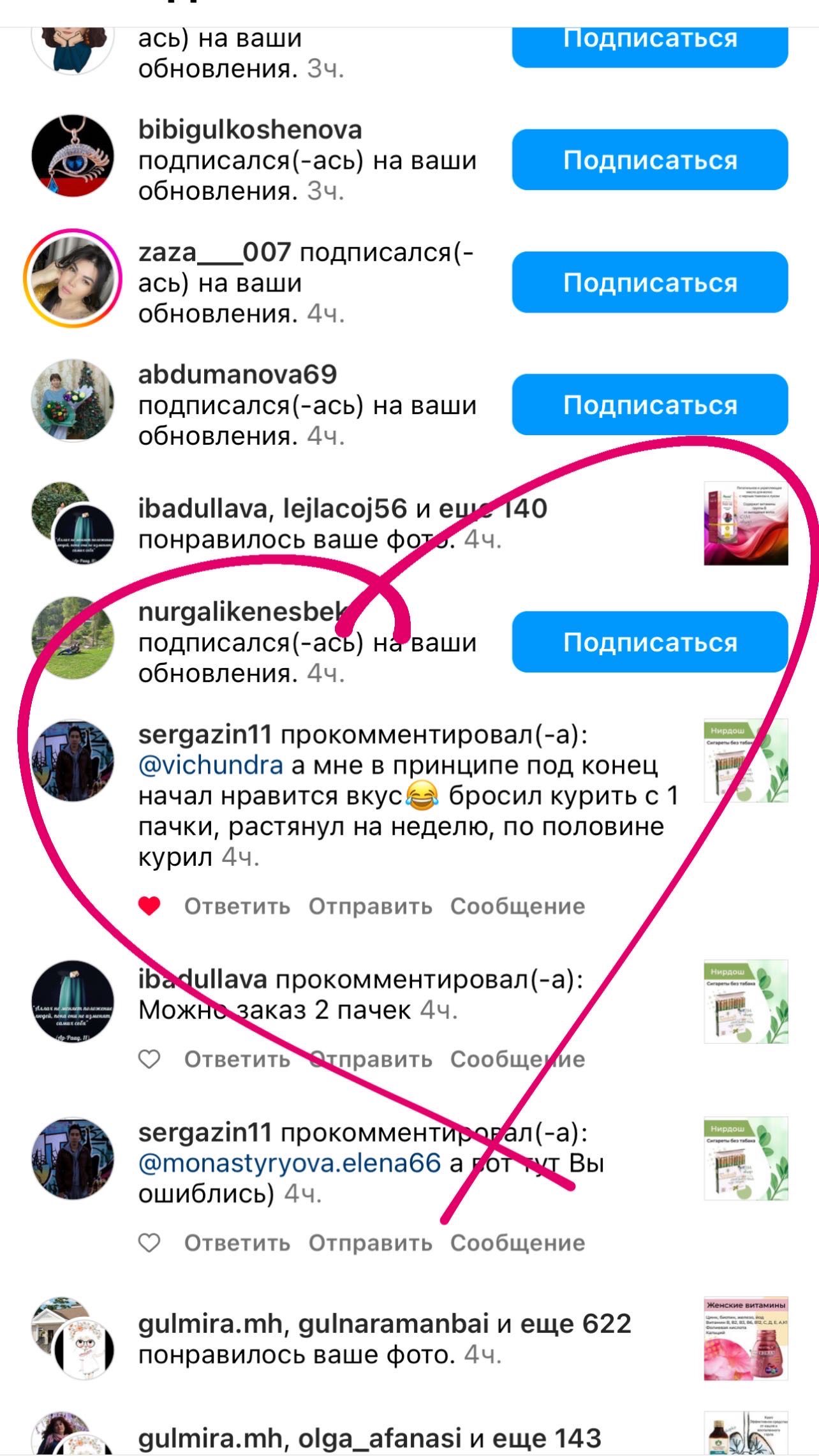The height and width of the screenshot is (1456, 819).
Task: Open post liked by gulmira.mh and gulnaramanbai
Action: click(745, 1339)
